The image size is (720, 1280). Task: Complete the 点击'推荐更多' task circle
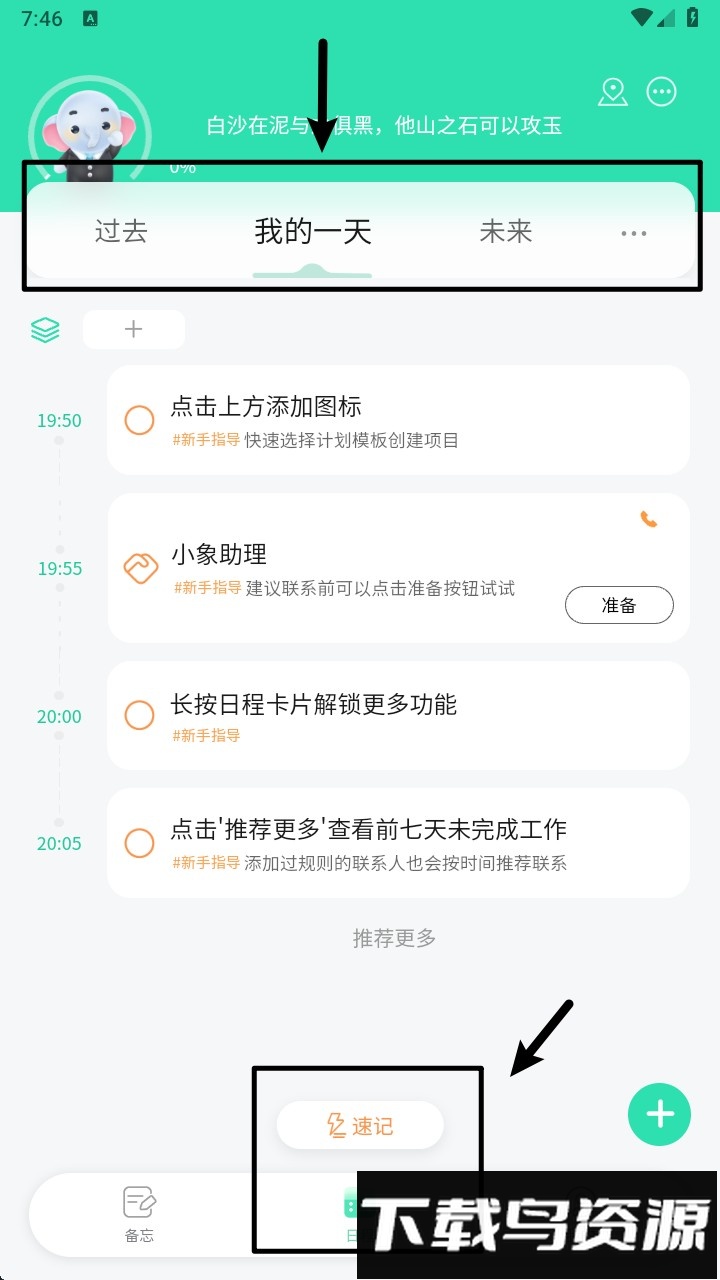click(139, 843)
